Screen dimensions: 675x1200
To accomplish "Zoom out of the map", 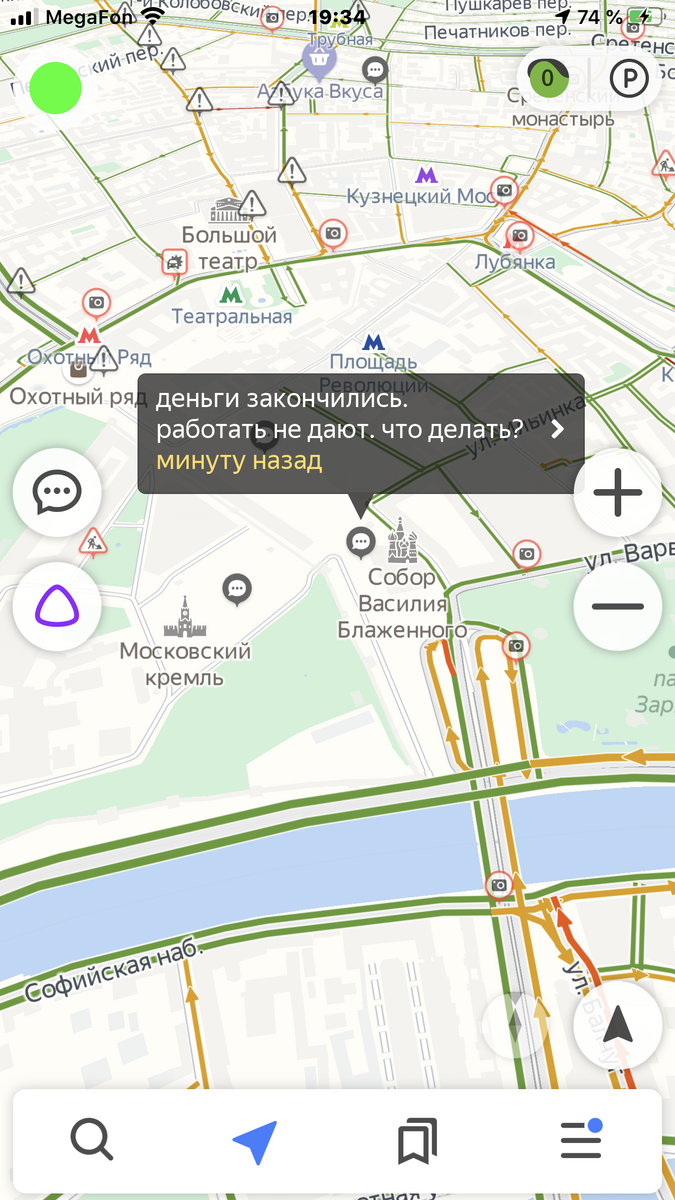I will click(x=618, y=606).
